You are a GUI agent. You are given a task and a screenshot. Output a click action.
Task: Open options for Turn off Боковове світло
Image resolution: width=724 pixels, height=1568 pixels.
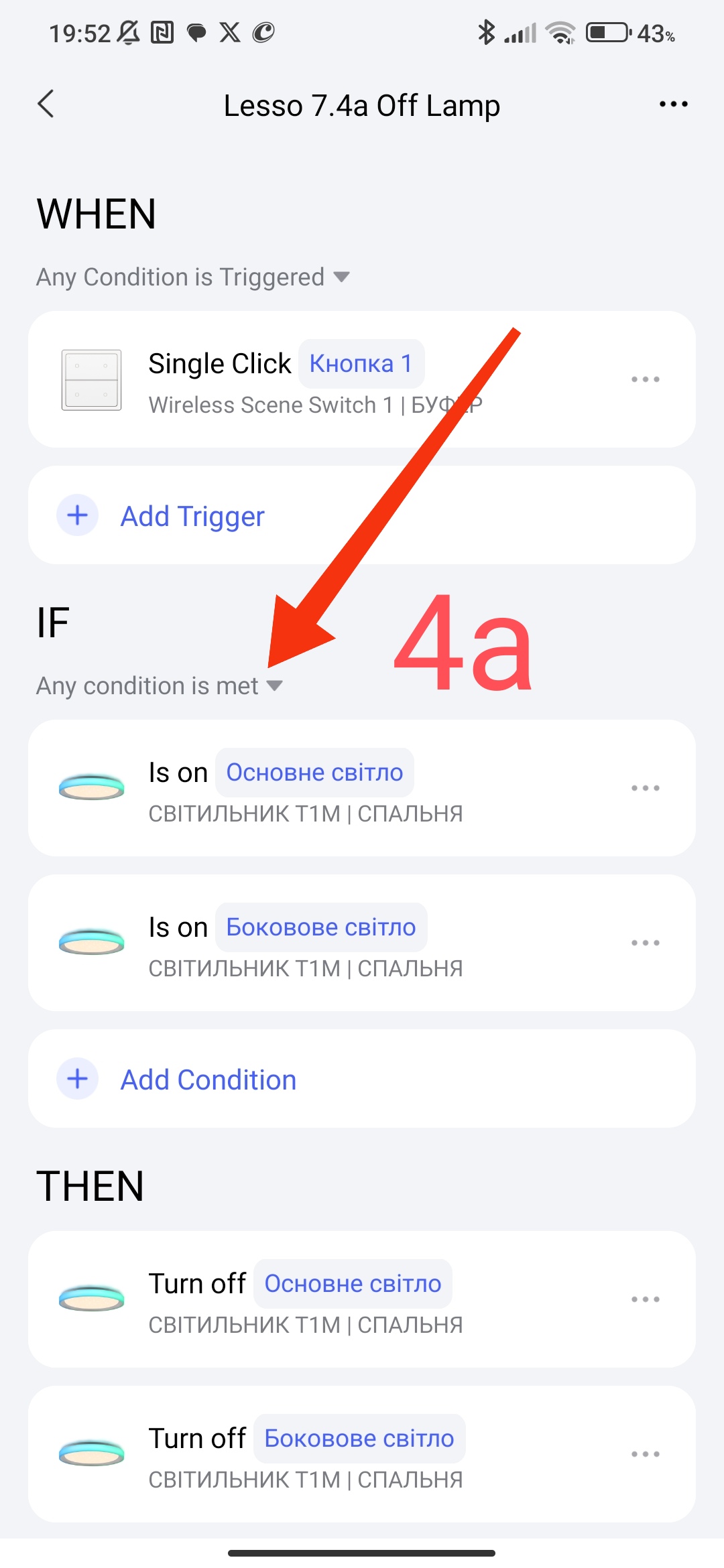(x=645, y=1455)
